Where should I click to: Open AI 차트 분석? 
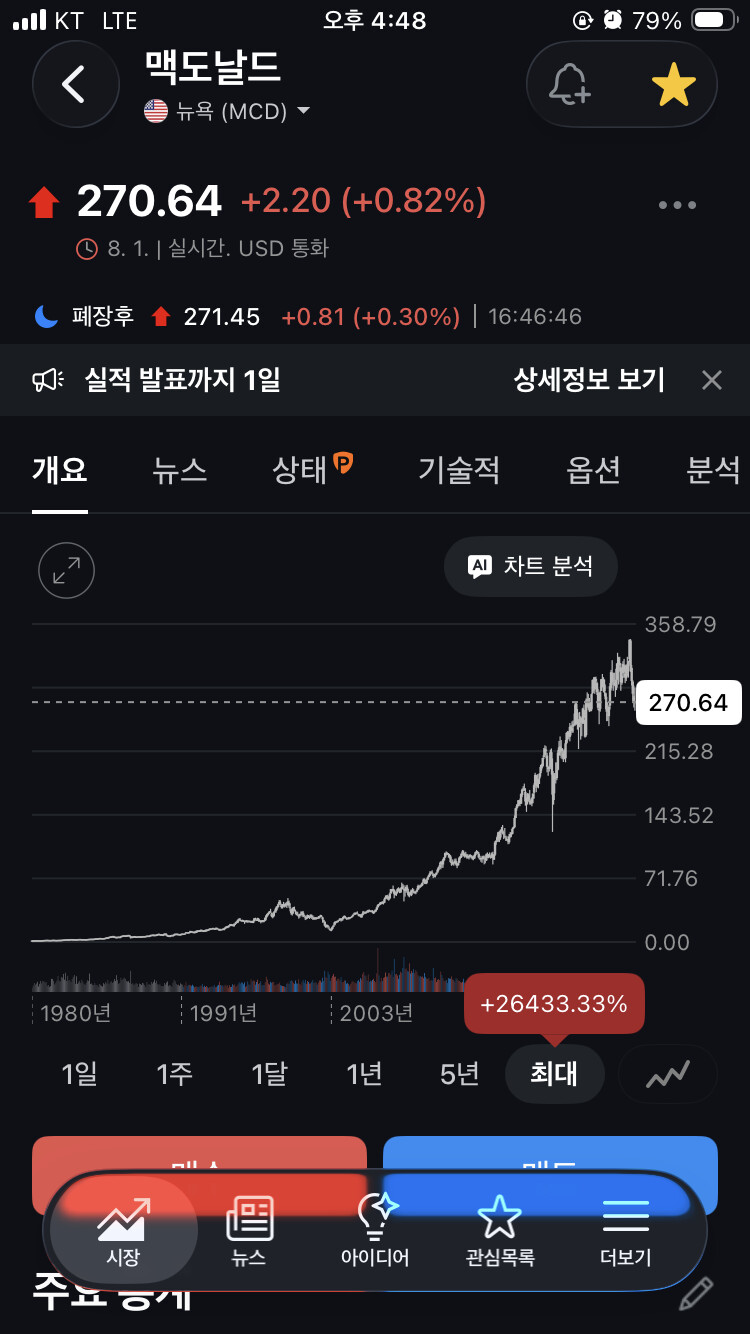[531, 567]
